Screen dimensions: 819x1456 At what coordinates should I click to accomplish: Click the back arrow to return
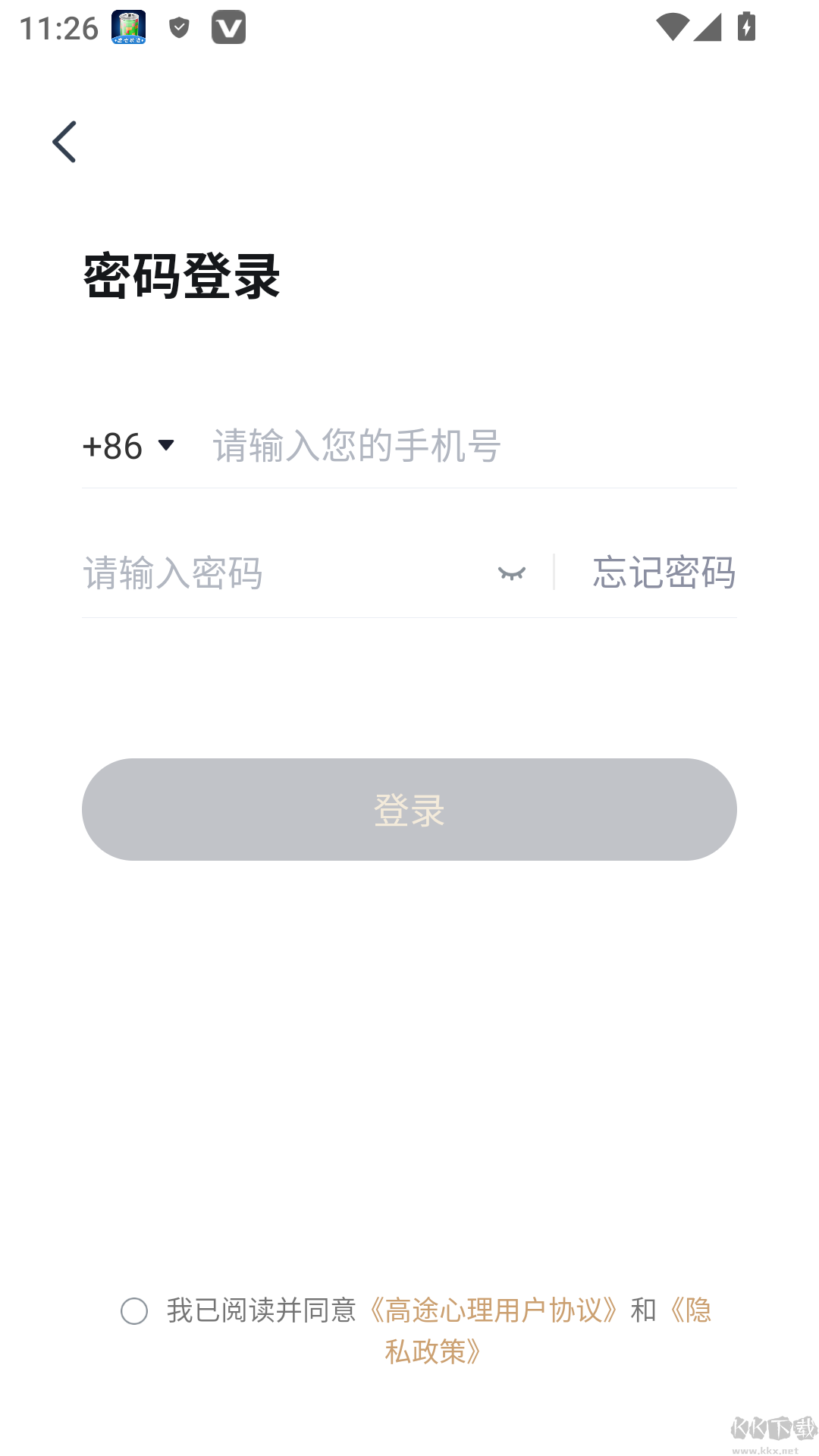point(64,141)
